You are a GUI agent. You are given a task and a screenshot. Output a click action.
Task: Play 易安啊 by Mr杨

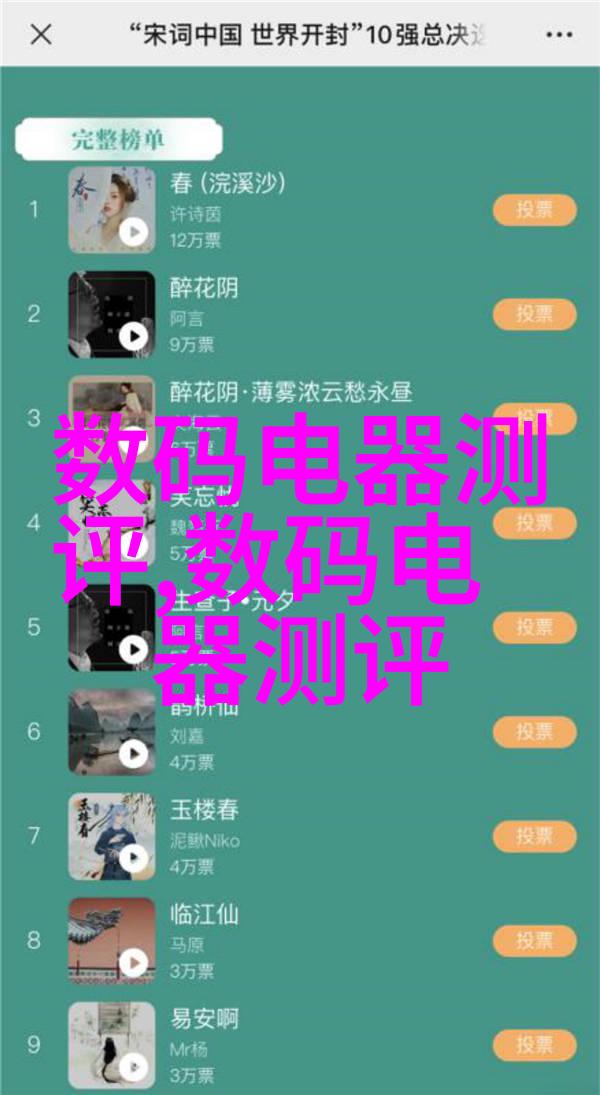click(x=133, y=1066)
